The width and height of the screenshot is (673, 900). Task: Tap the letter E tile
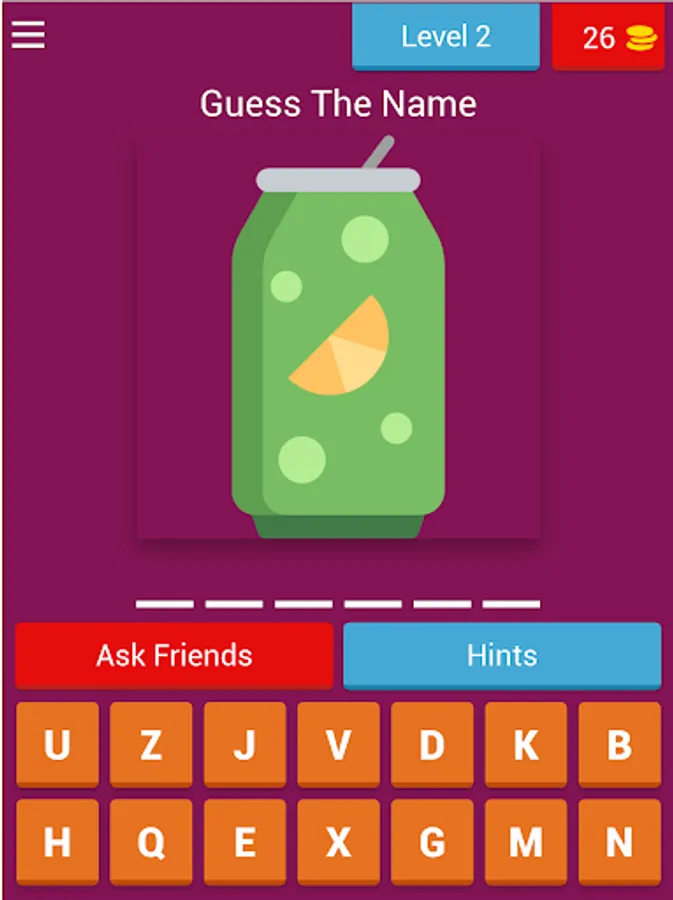(245, 842)
